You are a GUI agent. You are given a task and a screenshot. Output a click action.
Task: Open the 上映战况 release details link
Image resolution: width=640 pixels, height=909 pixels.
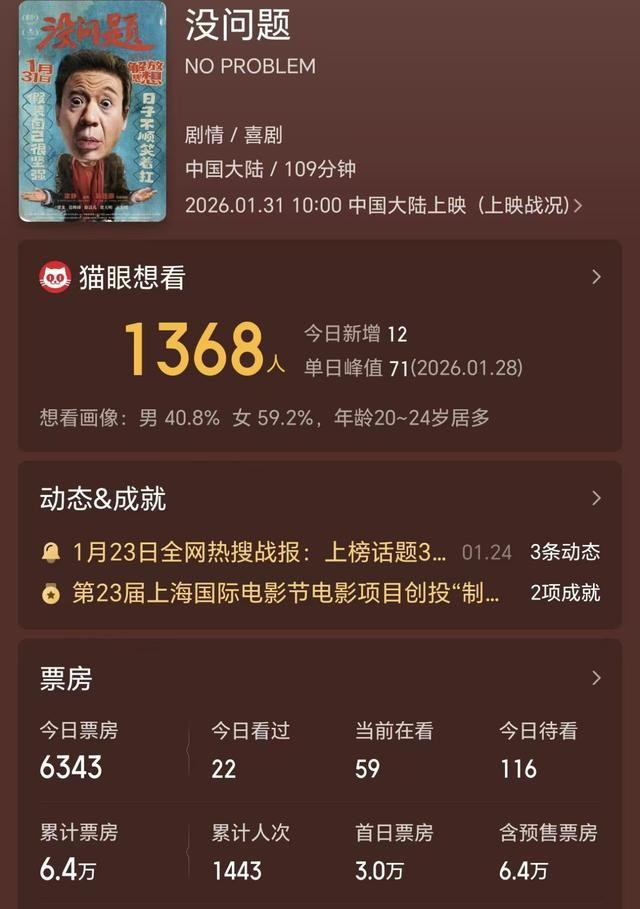[x=530, y=205]
